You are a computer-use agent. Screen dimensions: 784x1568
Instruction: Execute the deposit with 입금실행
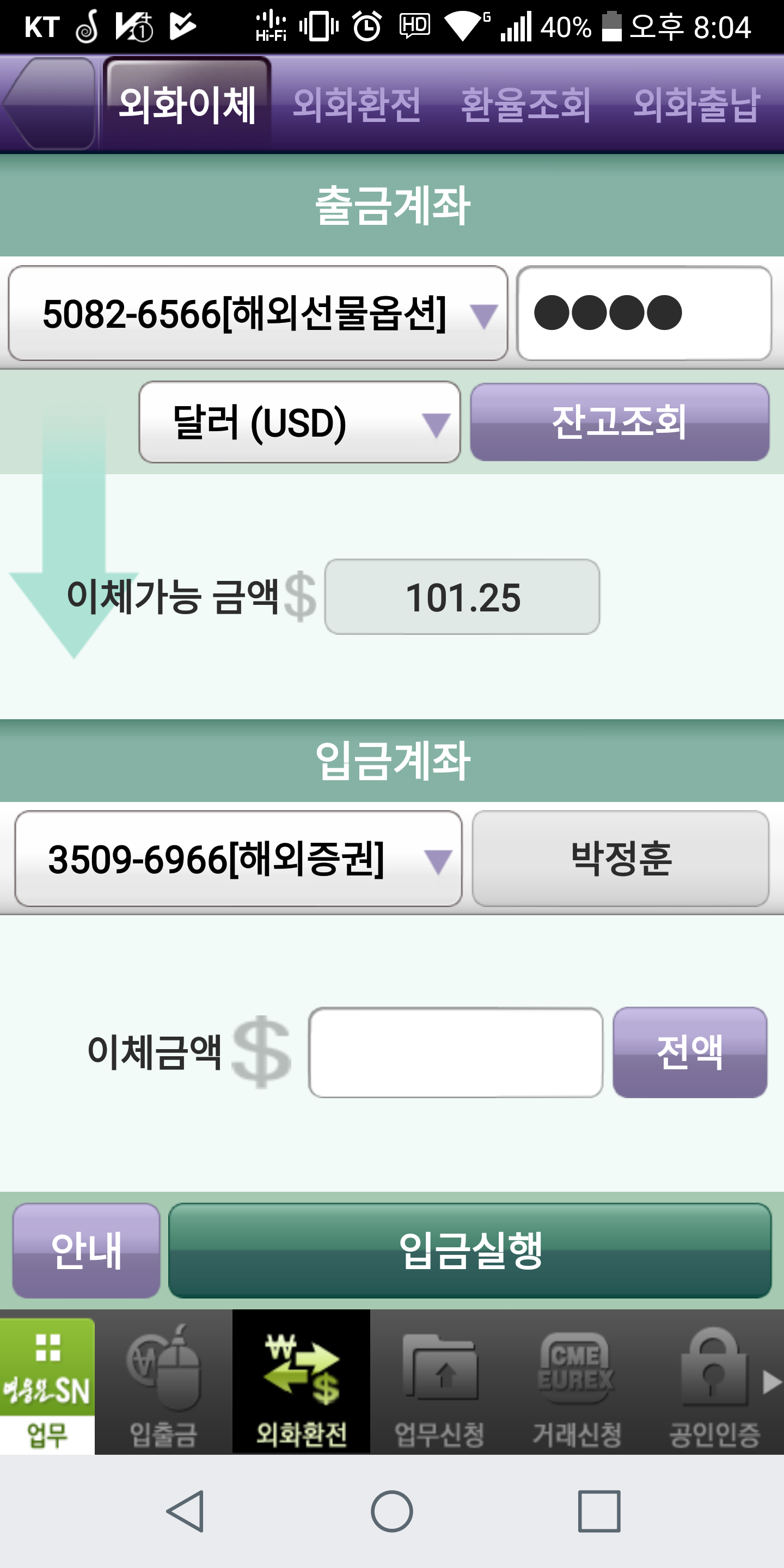tap(470, 1251)
